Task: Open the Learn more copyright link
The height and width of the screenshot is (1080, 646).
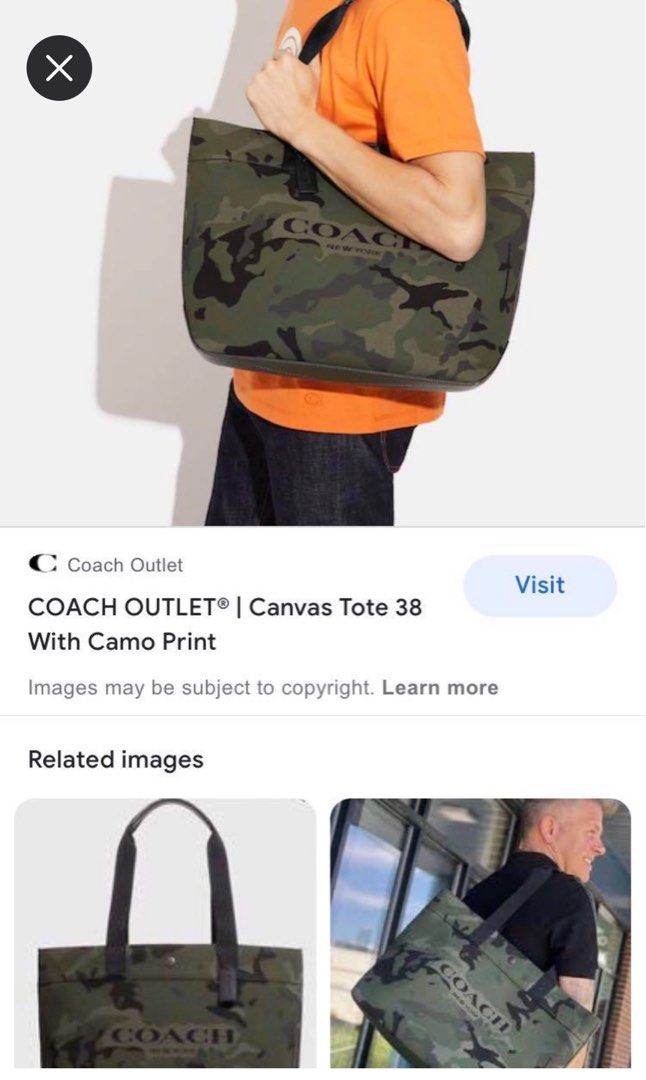Action: [x=439, y=688]
